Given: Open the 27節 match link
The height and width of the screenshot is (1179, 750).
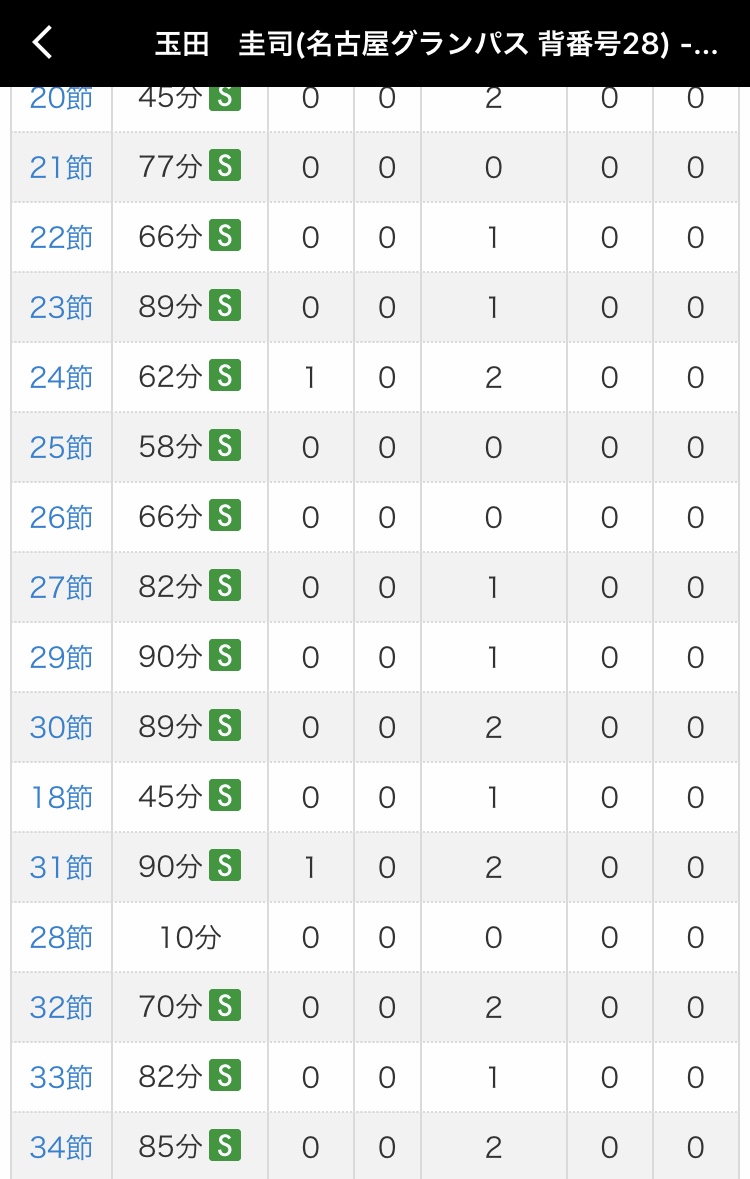Looking at the screenshot, I should tap(61, 587).
